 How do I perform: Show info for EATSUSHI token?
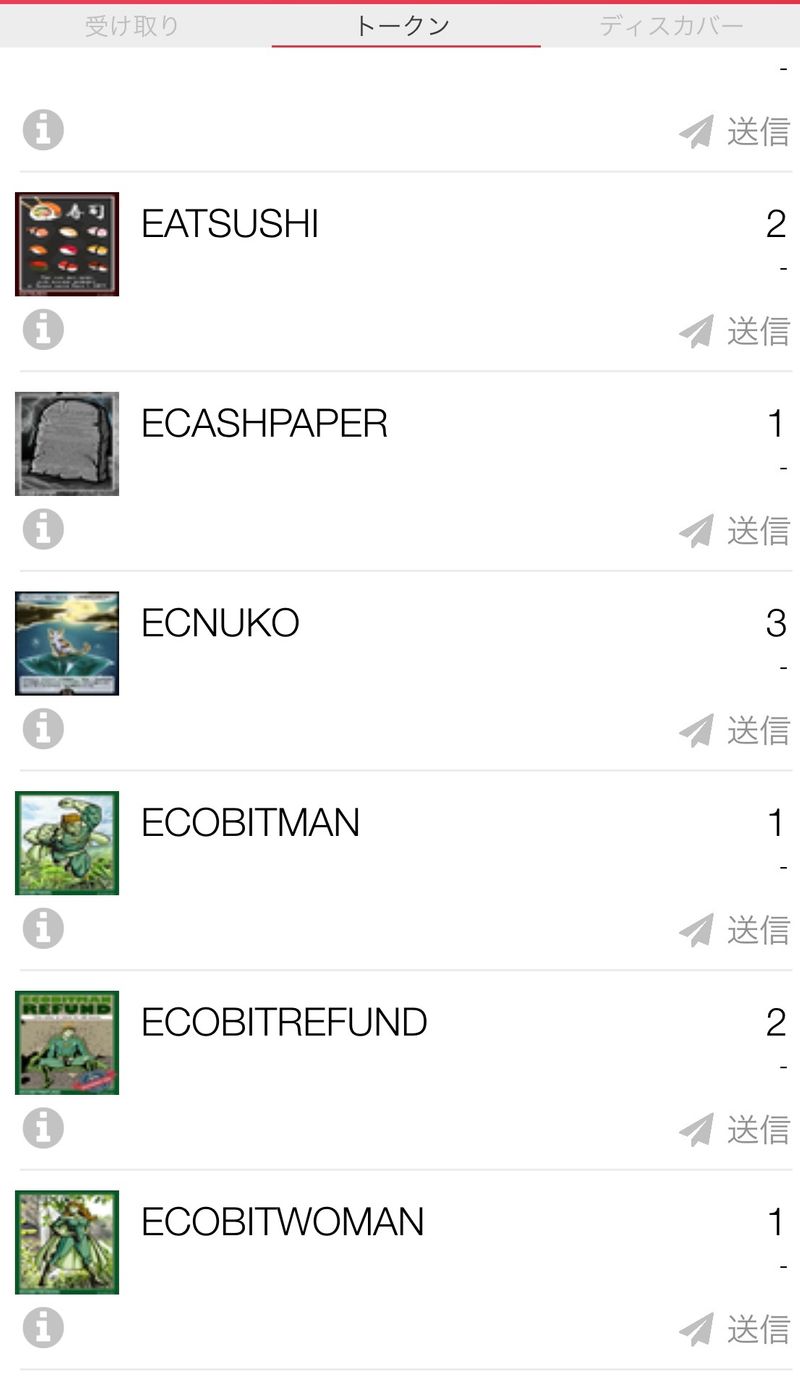pyautogui.click(x=43, y=330)
